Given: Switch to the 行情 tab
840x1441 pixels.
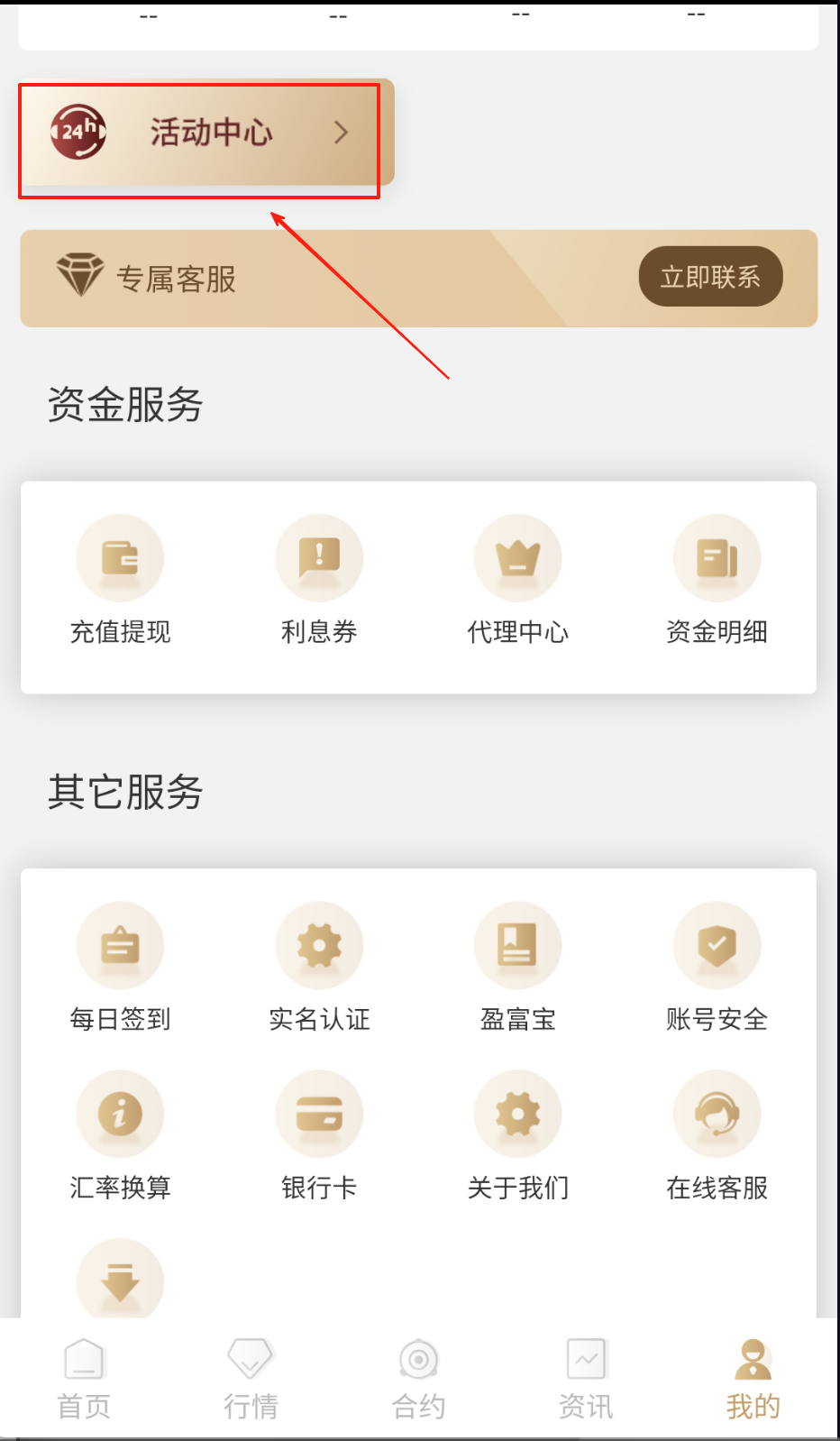Looking at the screenshot, I should [x=251, y=1379].
